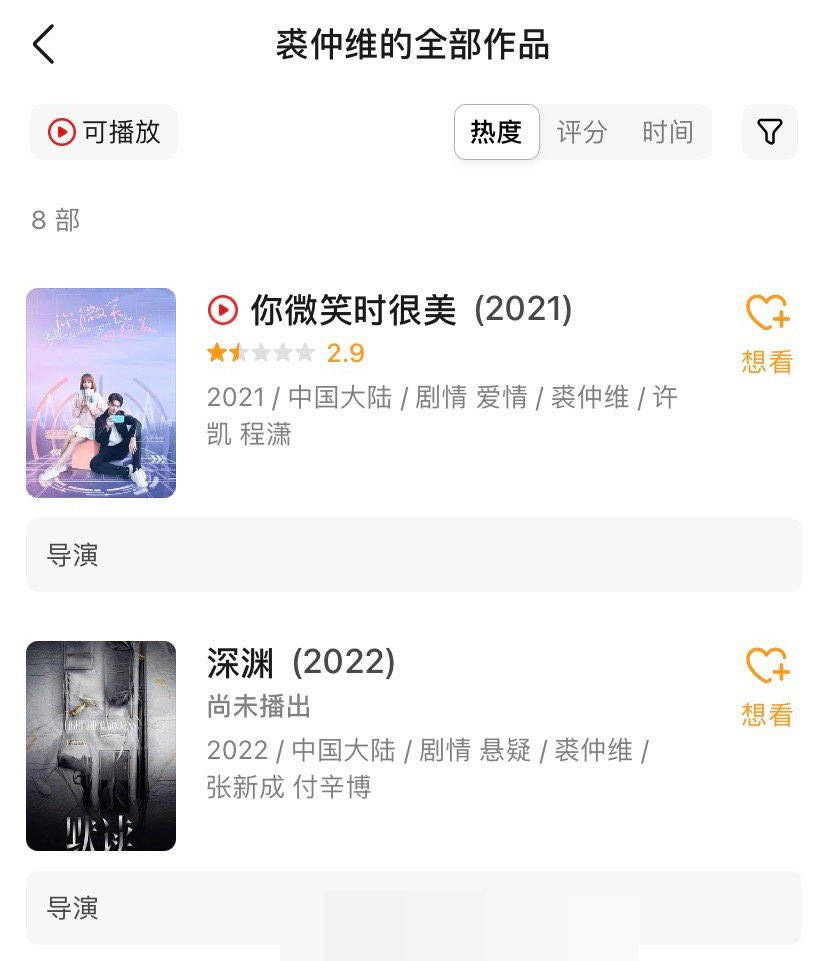Image resolution: width=828 pixels, height=961 pixels.
Task: Toggle 想看 status for 深渊
Action: [x=765, y=715]
